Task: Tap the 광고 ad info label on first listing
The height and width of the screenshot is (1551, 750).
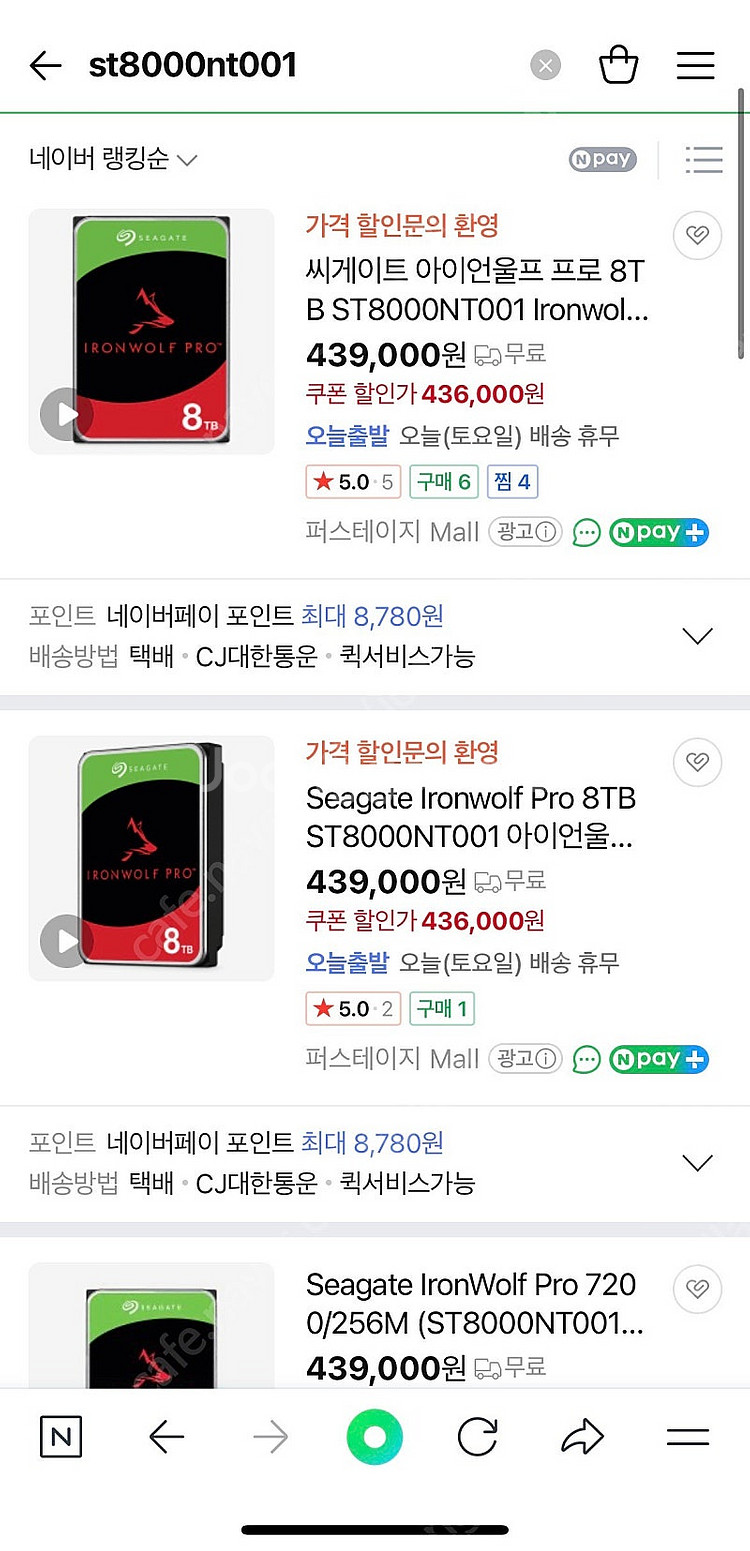Action: click(x=525, y=533)
